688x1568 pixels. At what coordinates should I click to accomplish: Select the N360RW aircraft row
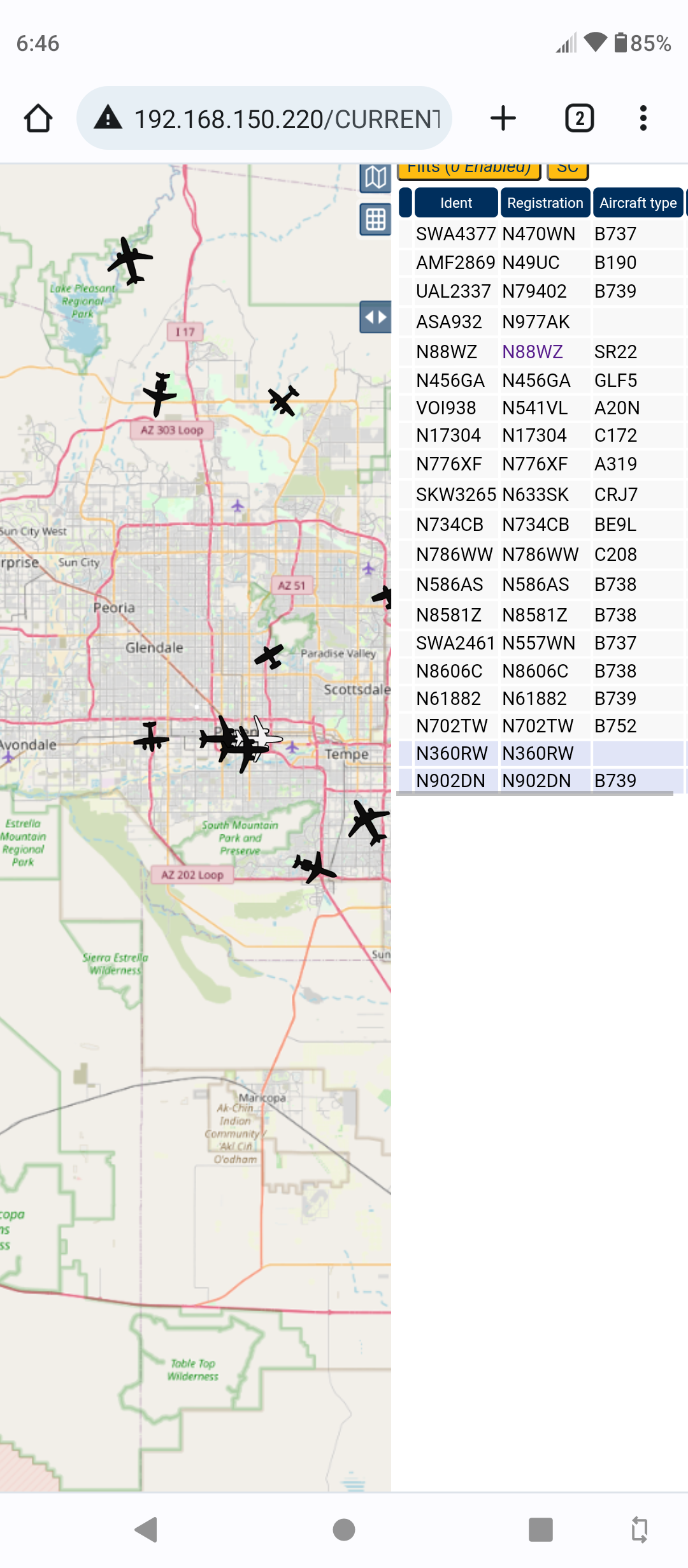(x=541, y=753)
